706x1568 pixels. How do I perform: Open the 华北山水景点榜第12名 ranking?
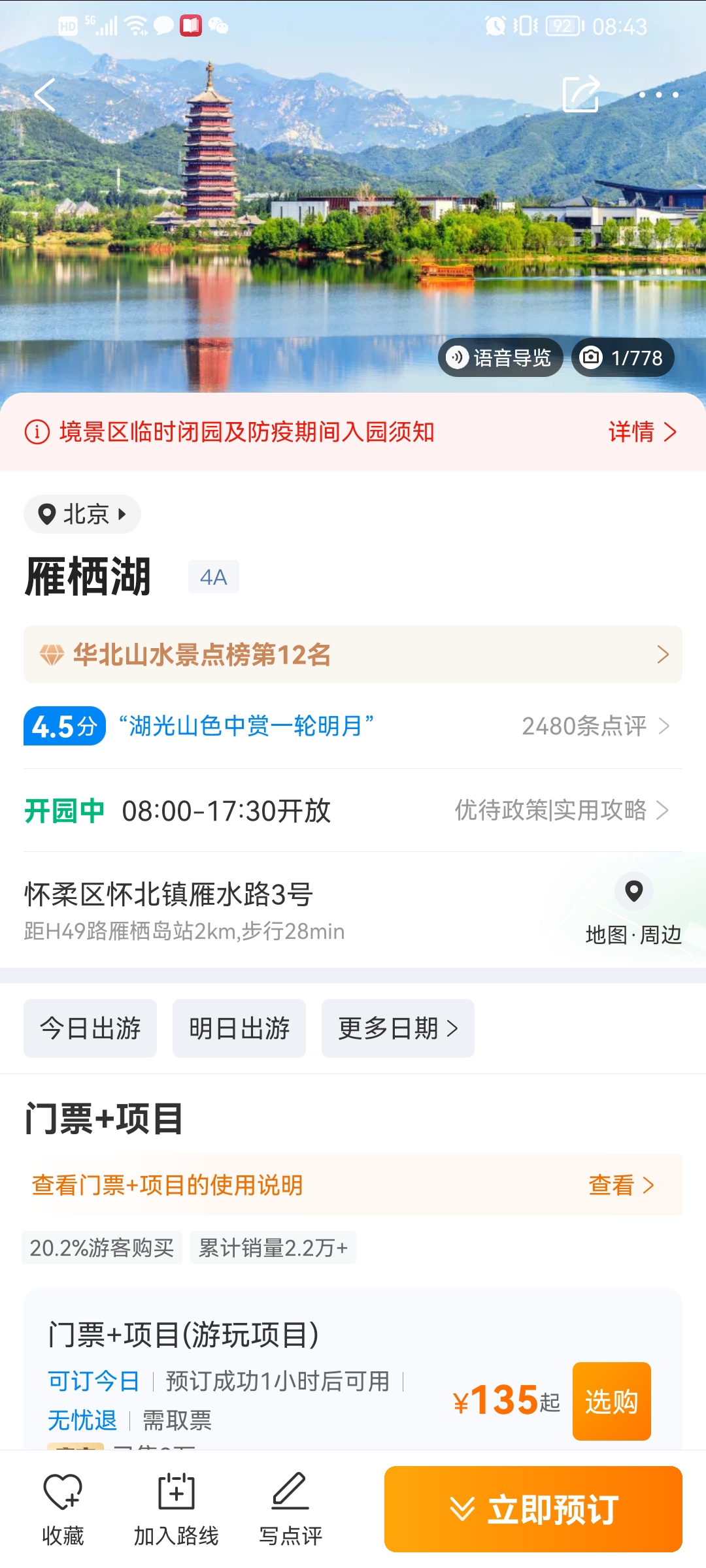(353, 655)
